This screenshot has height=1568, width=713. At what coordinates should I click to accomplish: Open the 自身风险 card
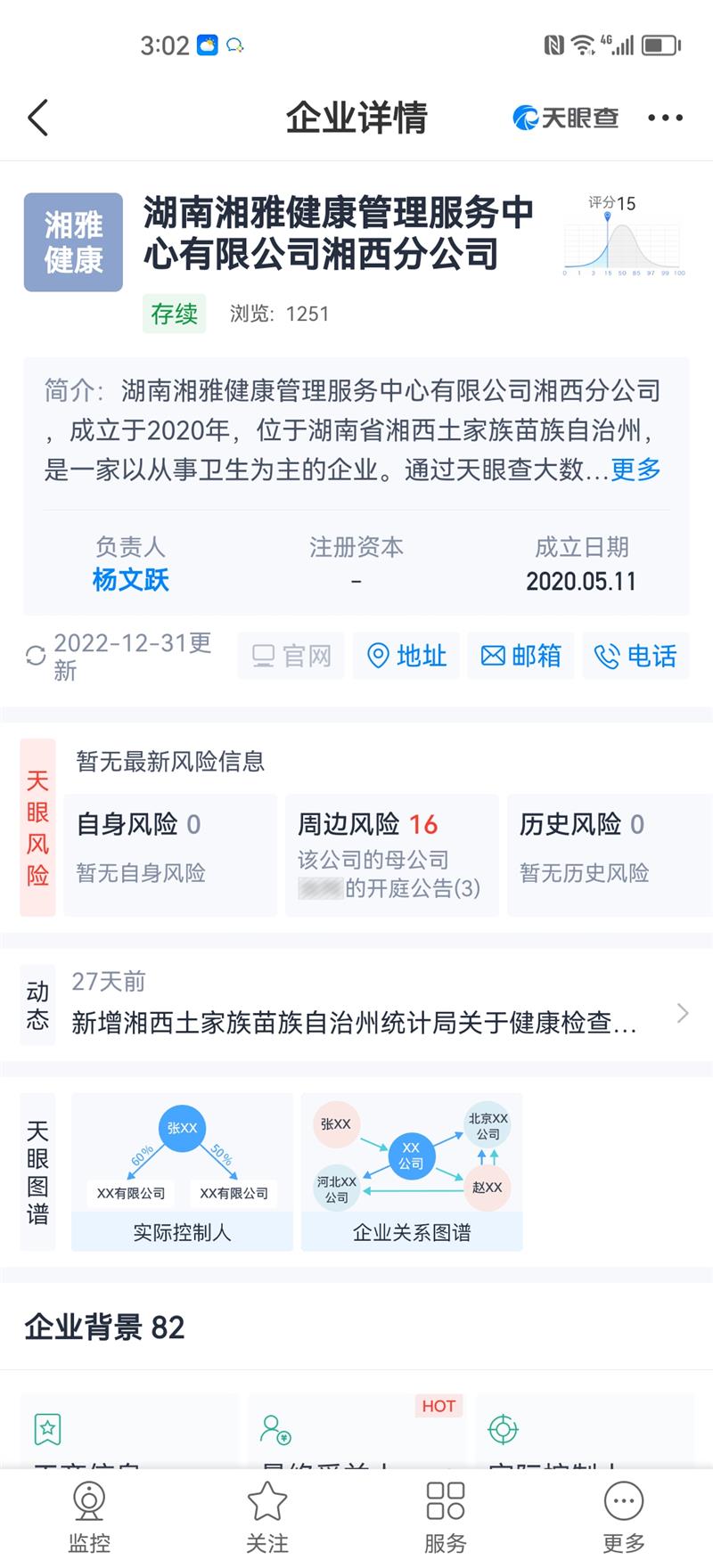click(170, 853)
